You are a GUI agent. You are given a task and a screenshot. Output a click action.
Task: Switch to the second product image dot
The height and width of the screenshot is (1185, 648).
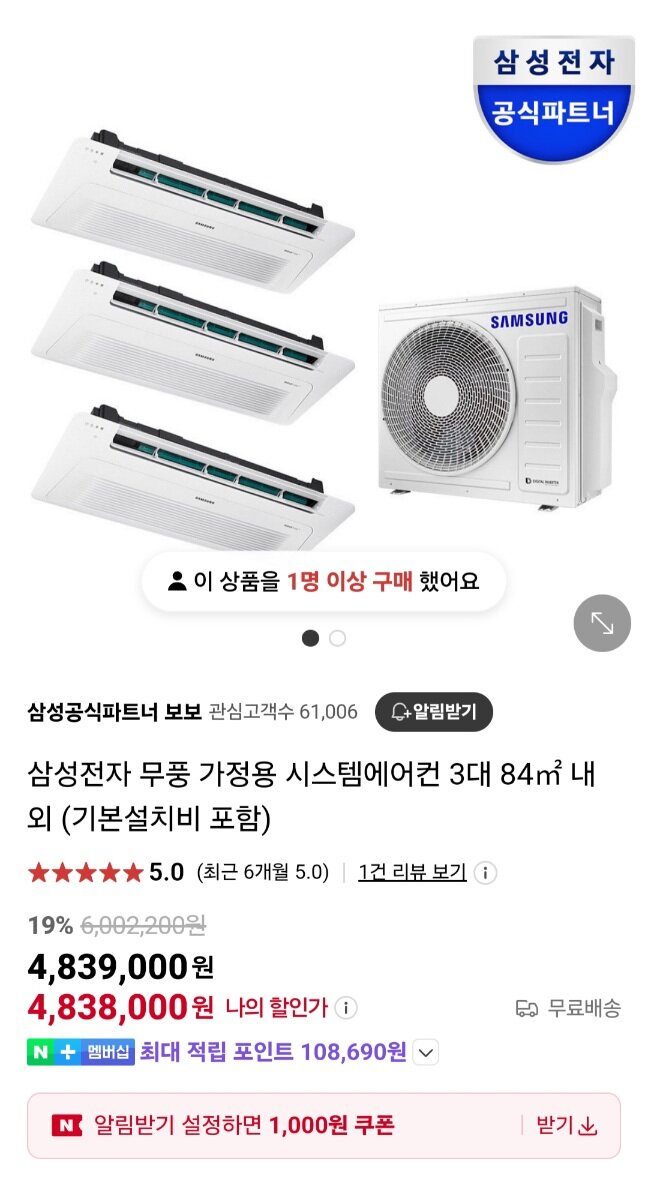338,638
